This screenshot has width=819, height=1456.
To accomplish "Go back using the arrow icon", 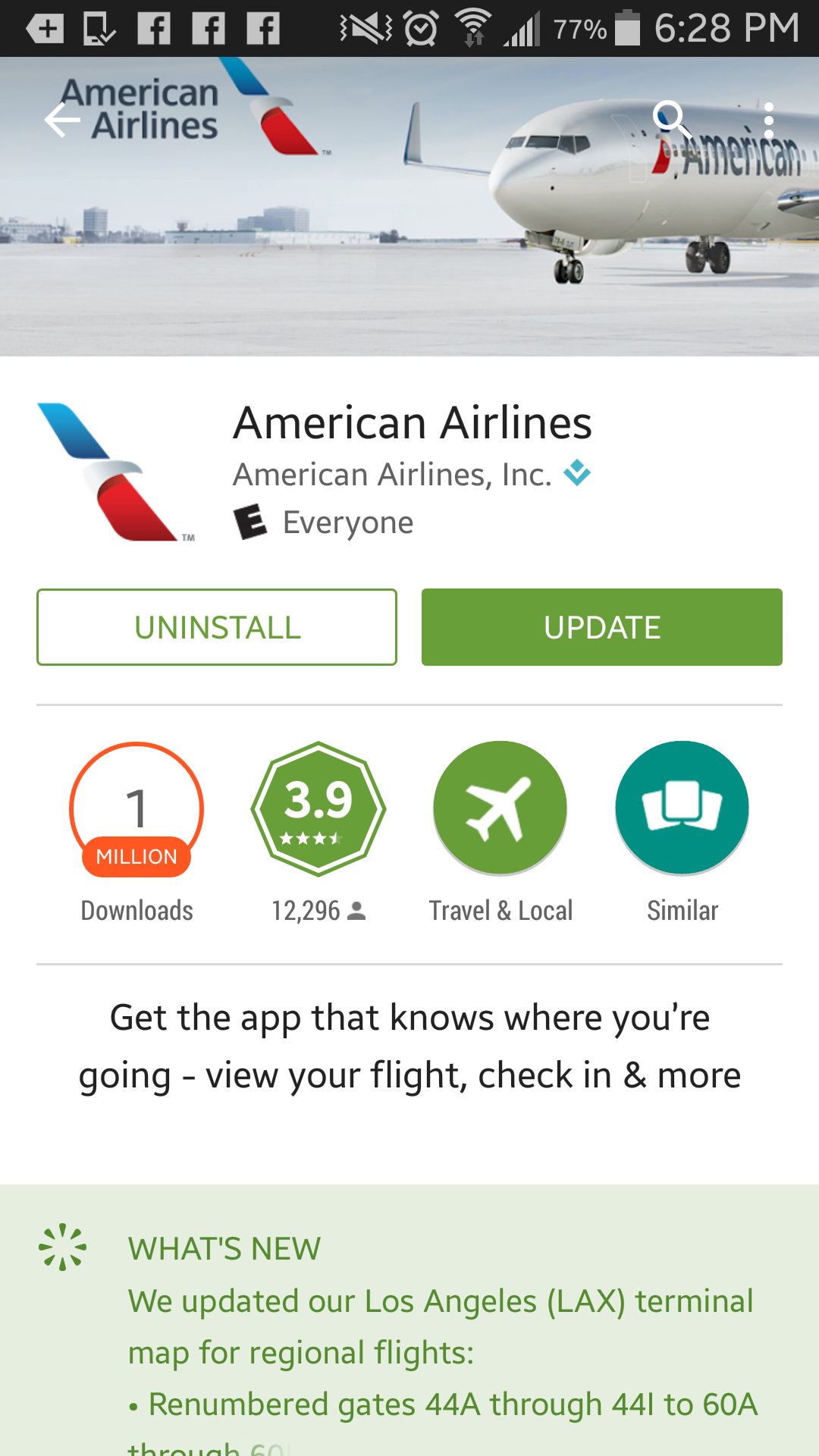I will [x=62, y=120].
